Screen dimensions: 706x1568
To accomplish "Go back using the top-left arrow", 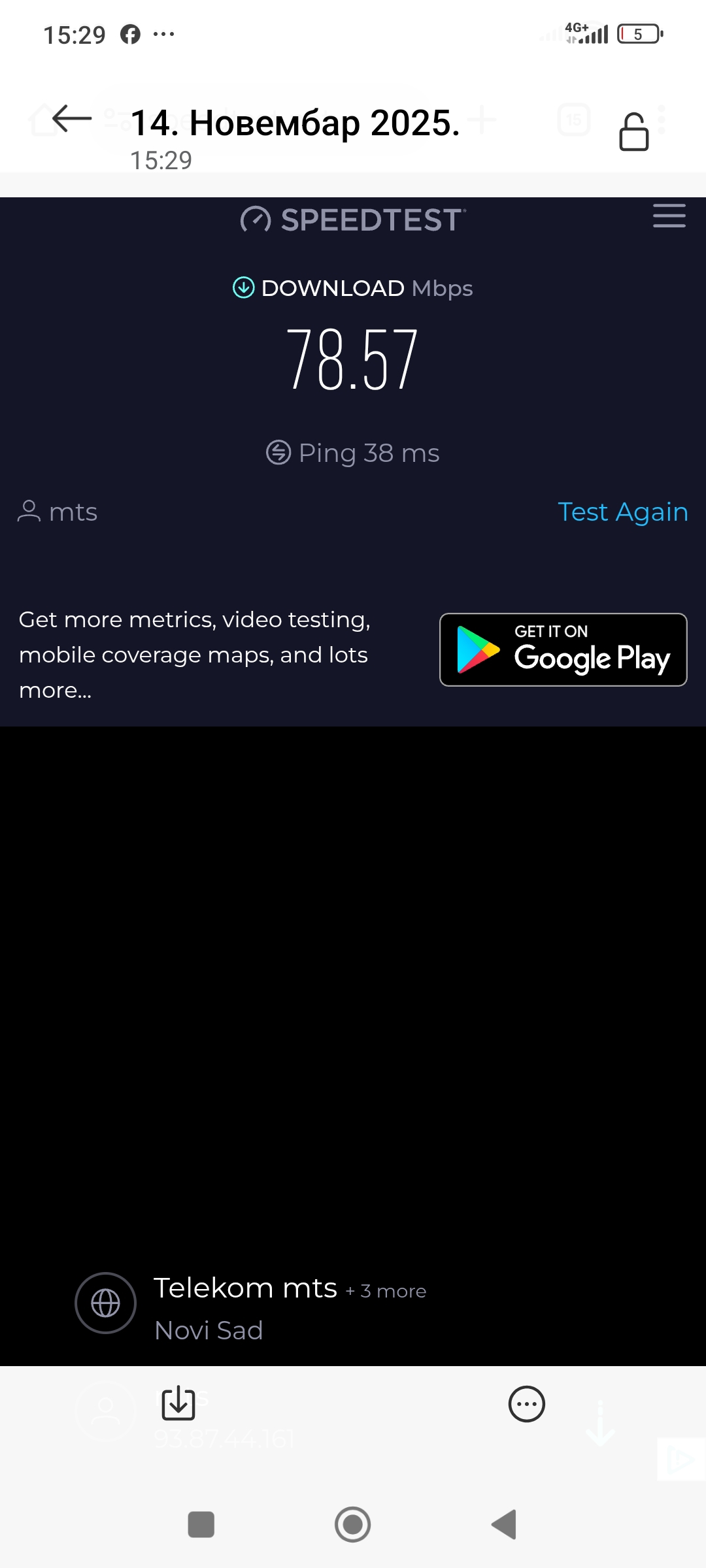I will click(71, 119).
